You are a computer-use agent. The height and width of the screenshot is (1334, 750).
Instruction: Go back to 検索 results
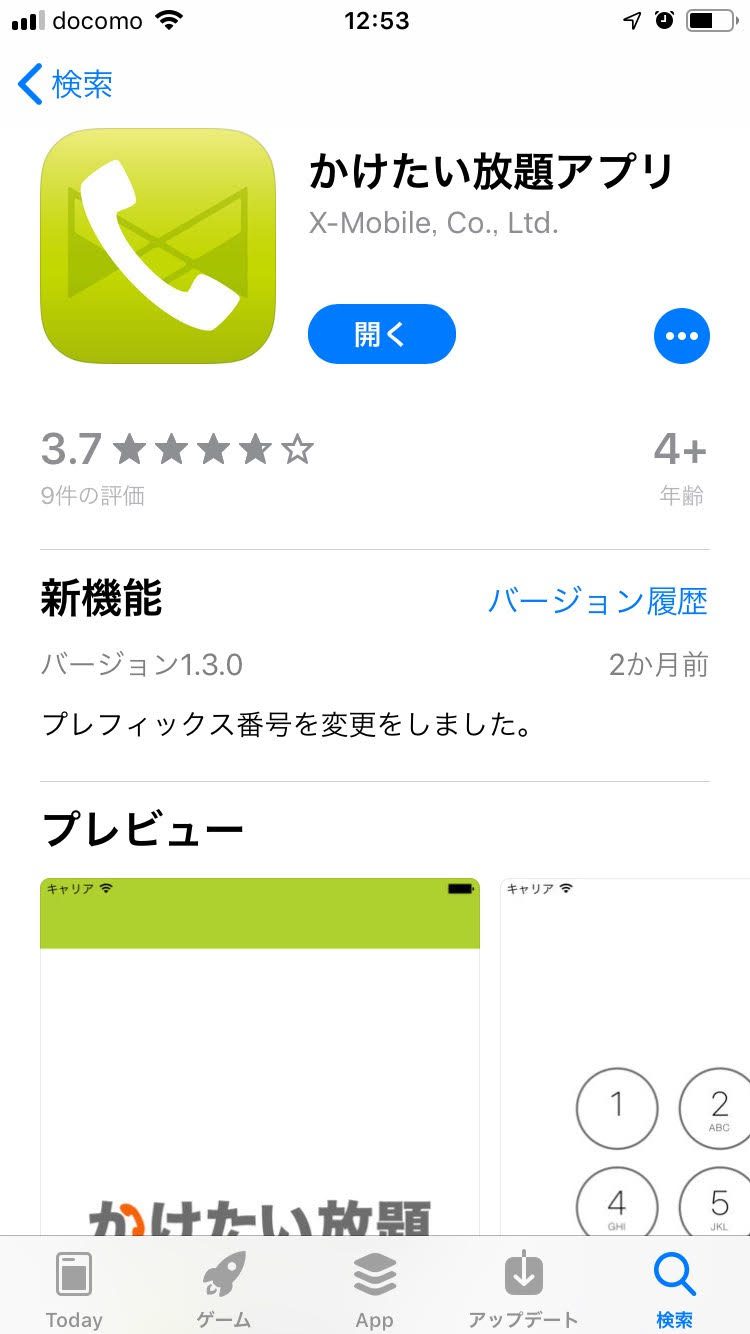coord(65,84)
